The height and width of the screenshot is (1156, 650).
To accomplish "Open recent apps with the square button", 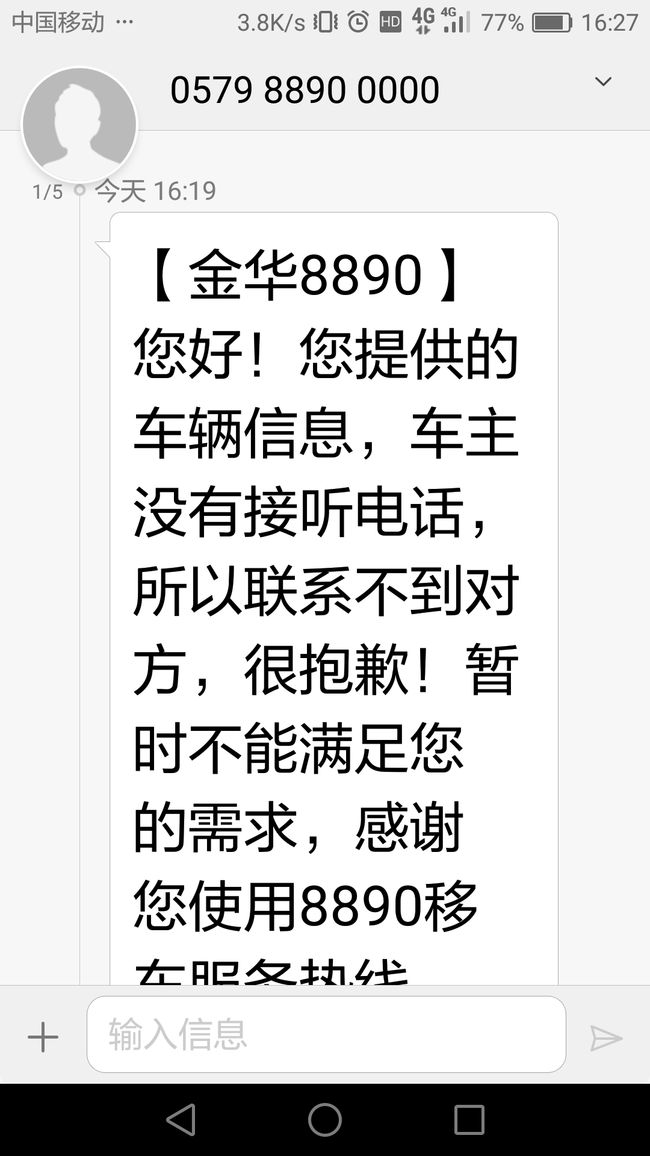I will 469,1119.
